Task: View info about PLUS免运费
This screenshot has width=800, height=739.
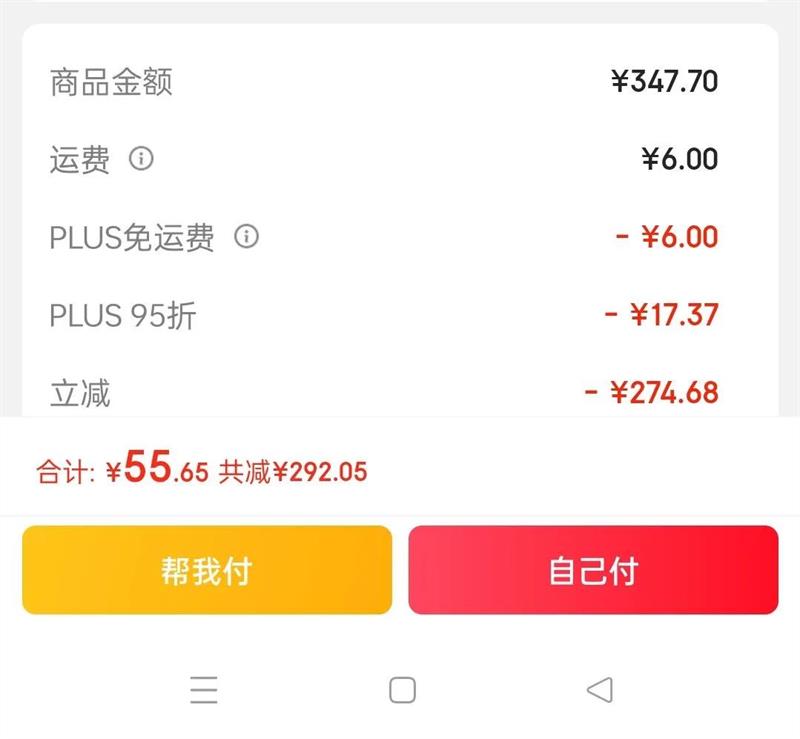Action: (x=246, y=237)
